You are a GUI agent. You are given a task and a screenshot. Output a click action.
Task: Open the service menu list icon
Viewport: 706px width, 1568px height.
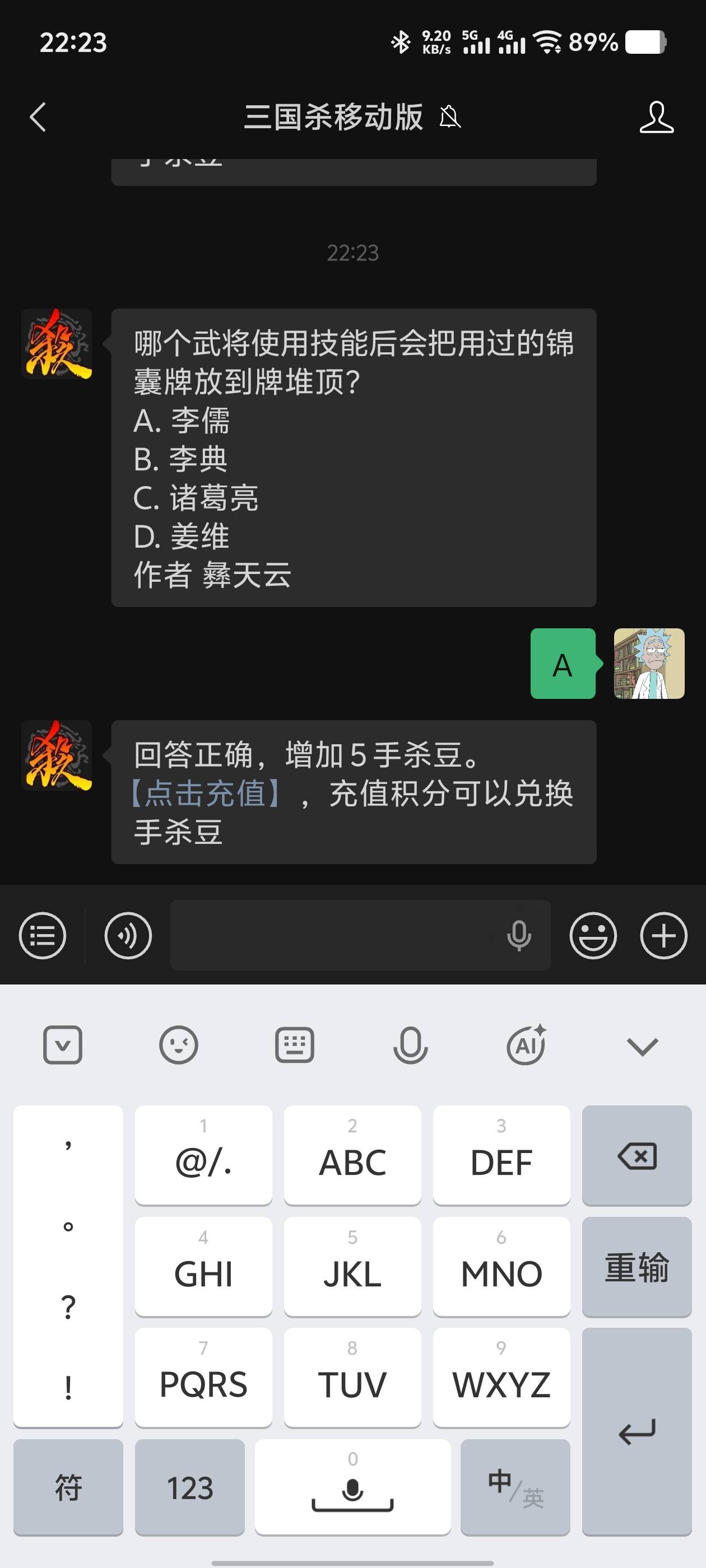[x=42, y=936]
